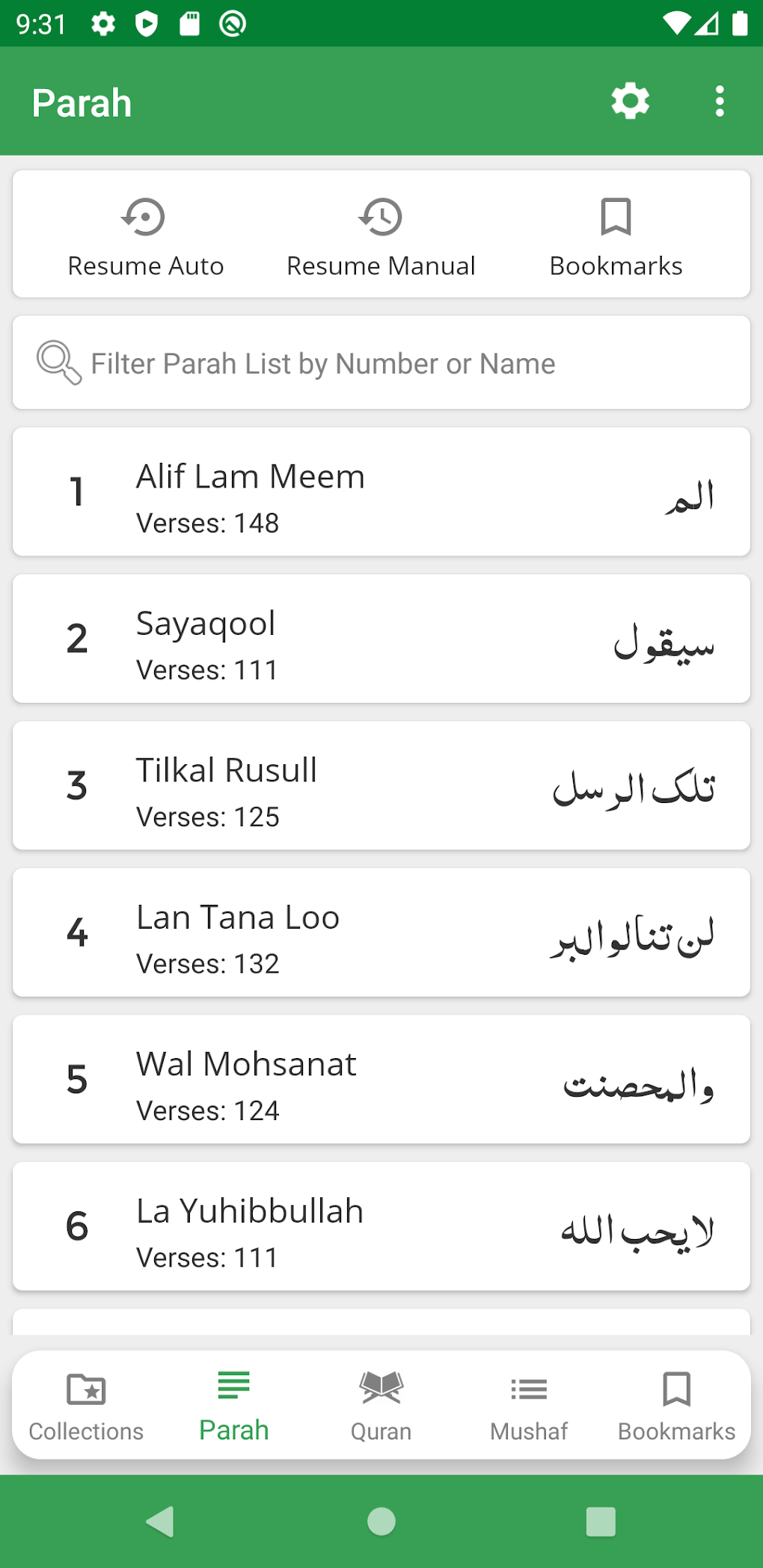
Task: Select the Quran book icon
Action: pos(381,1387)
